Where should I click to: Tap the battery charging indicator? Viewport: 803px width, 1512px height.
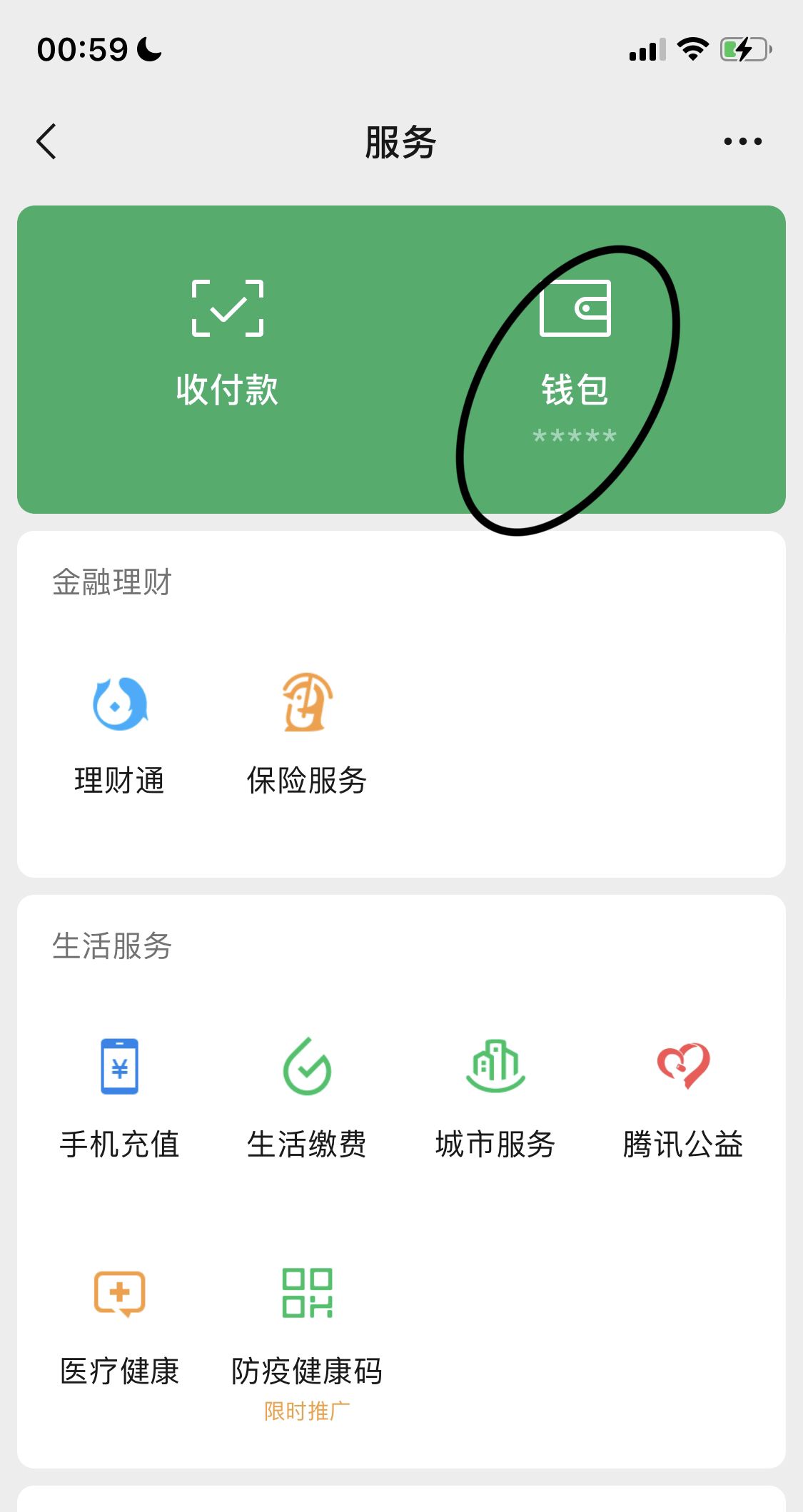click(x=742, y=49)
